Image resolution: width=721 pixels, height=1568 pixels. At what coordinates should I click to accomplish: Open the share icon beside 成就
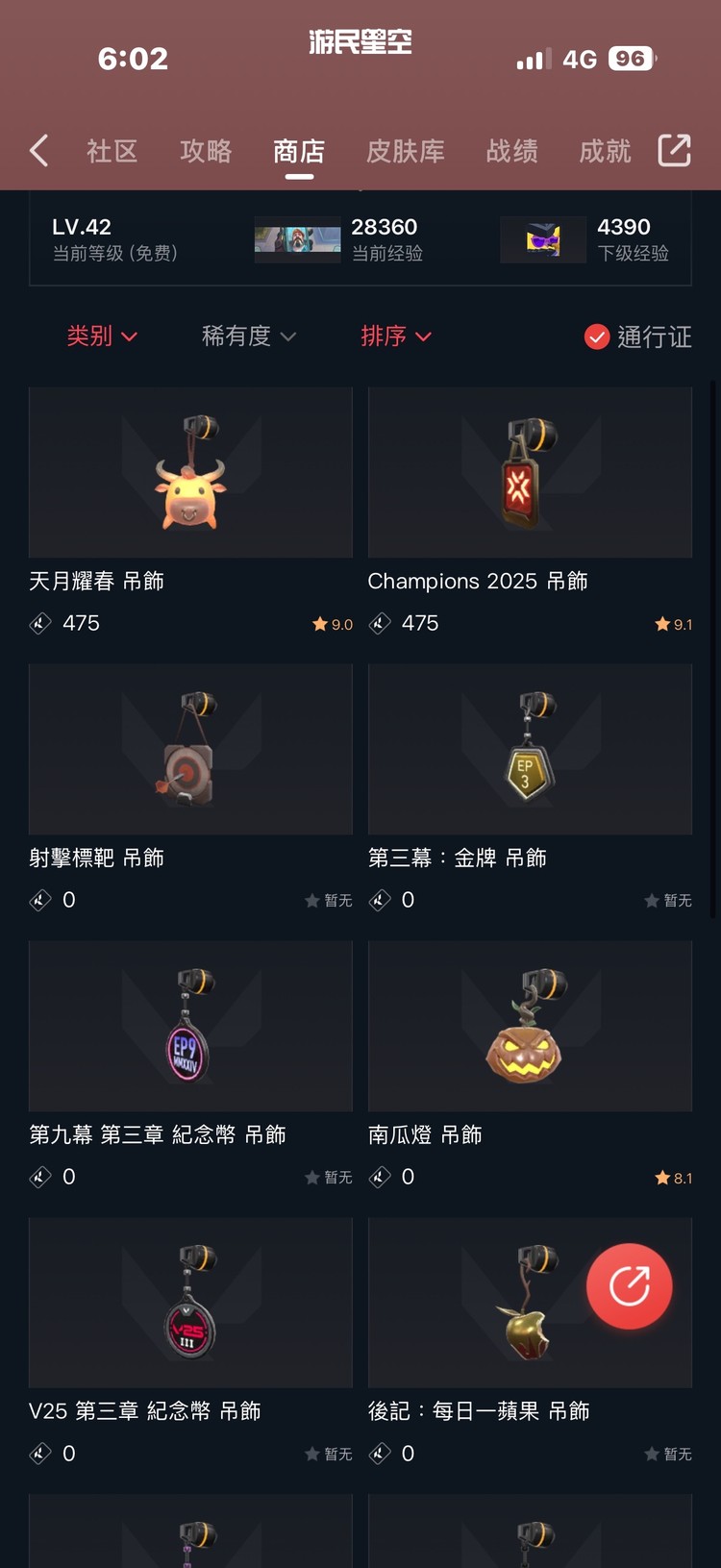(x=674, y=150)
